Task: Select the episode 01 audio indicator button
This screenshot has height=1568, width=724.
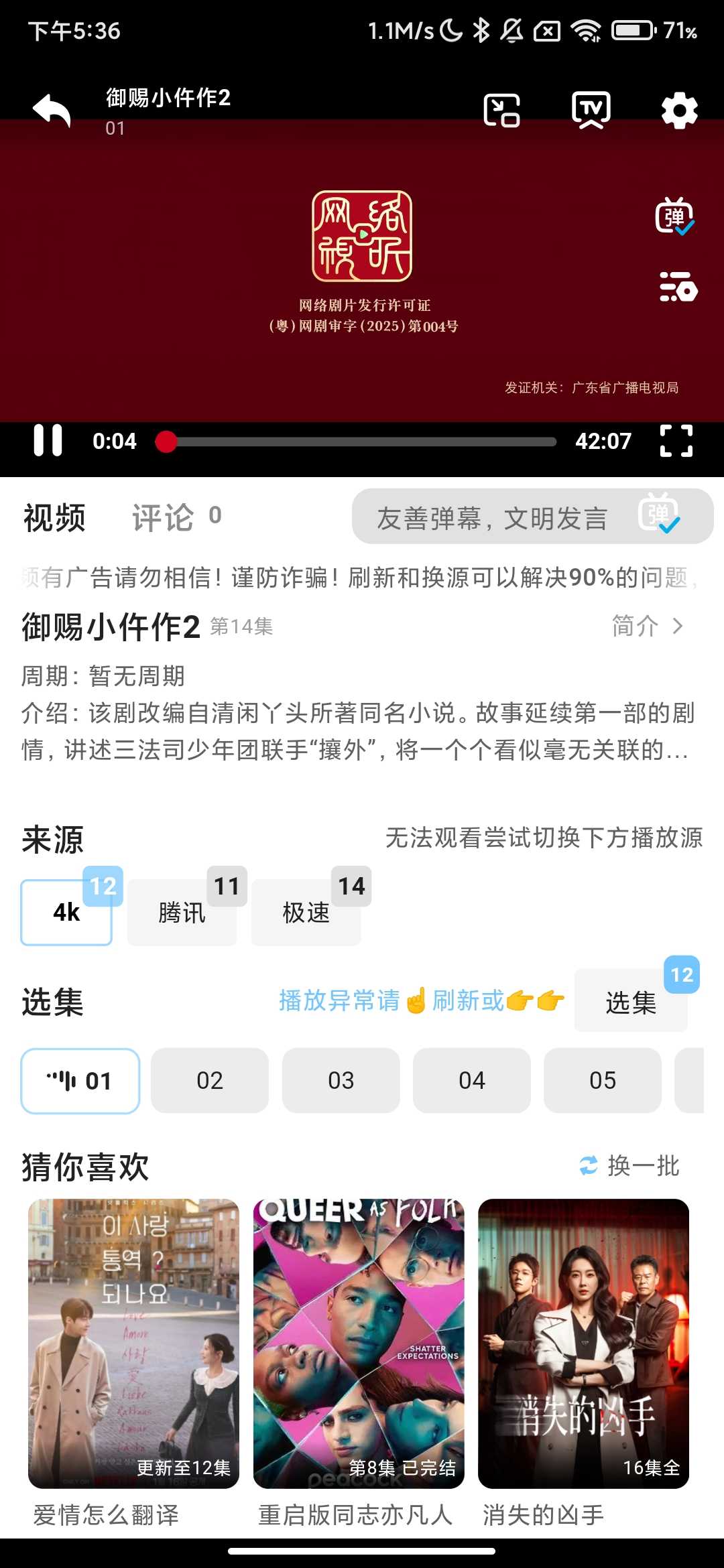Action: coord(79,1080)
